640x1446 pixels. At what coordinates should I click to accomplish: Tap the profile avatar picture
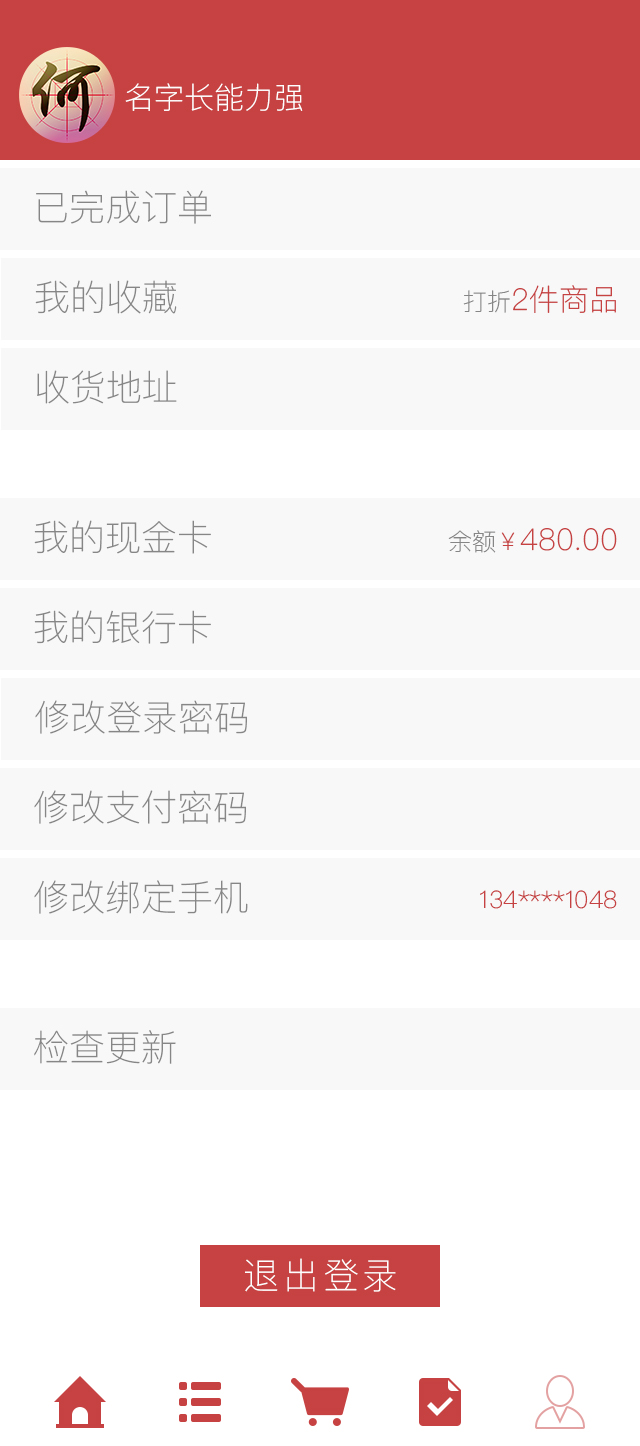(x=66, y=95)
